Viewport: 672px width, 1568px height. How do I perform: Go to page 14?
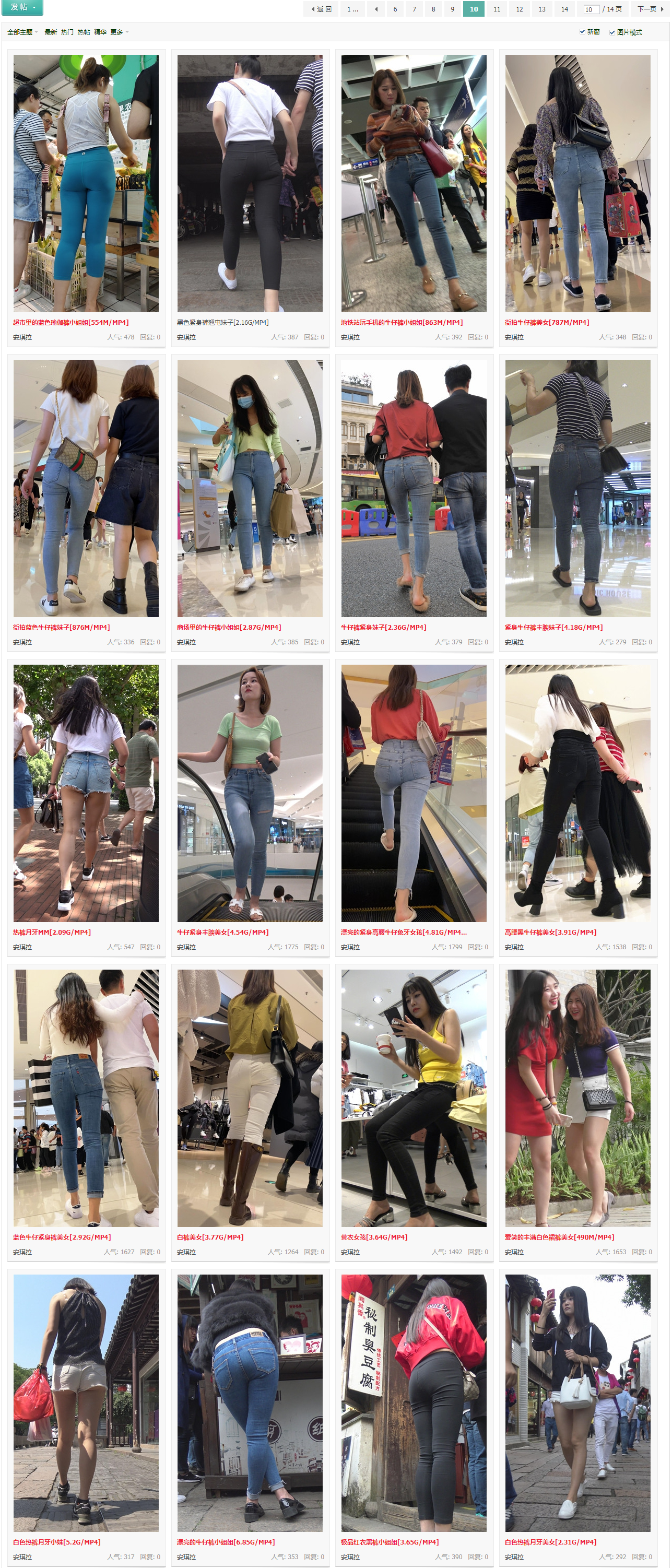[x=564, y=9]
